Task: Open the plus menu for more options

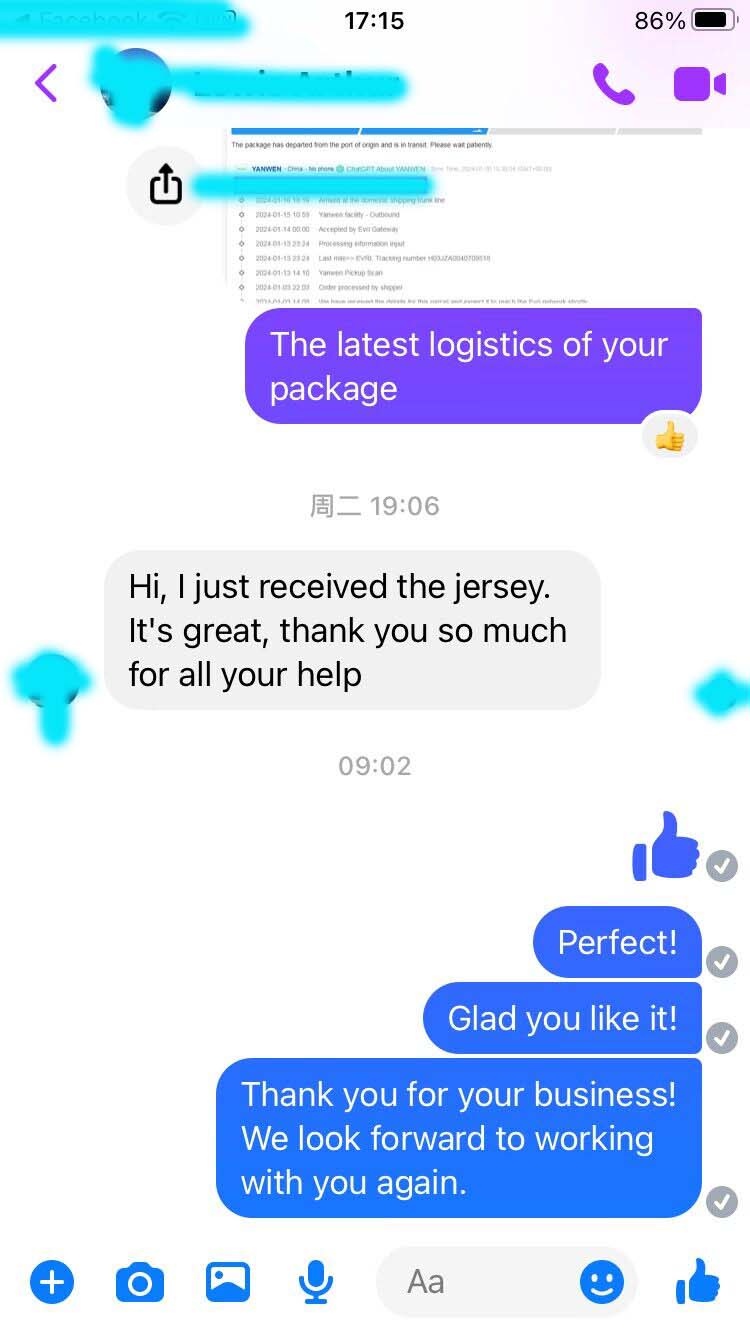Action: [52, 1281]
